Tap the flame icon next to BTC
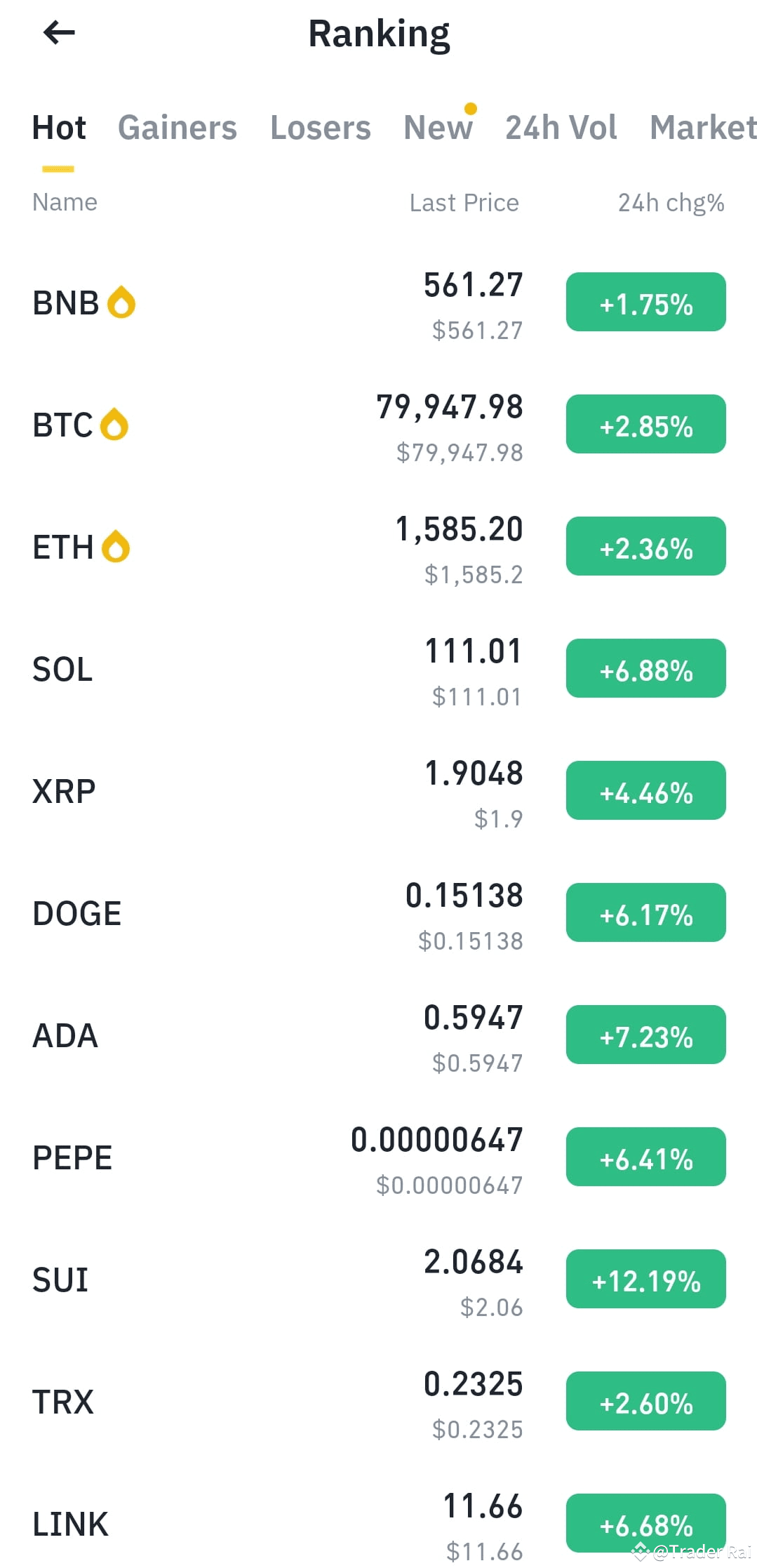 pos(112,423)
